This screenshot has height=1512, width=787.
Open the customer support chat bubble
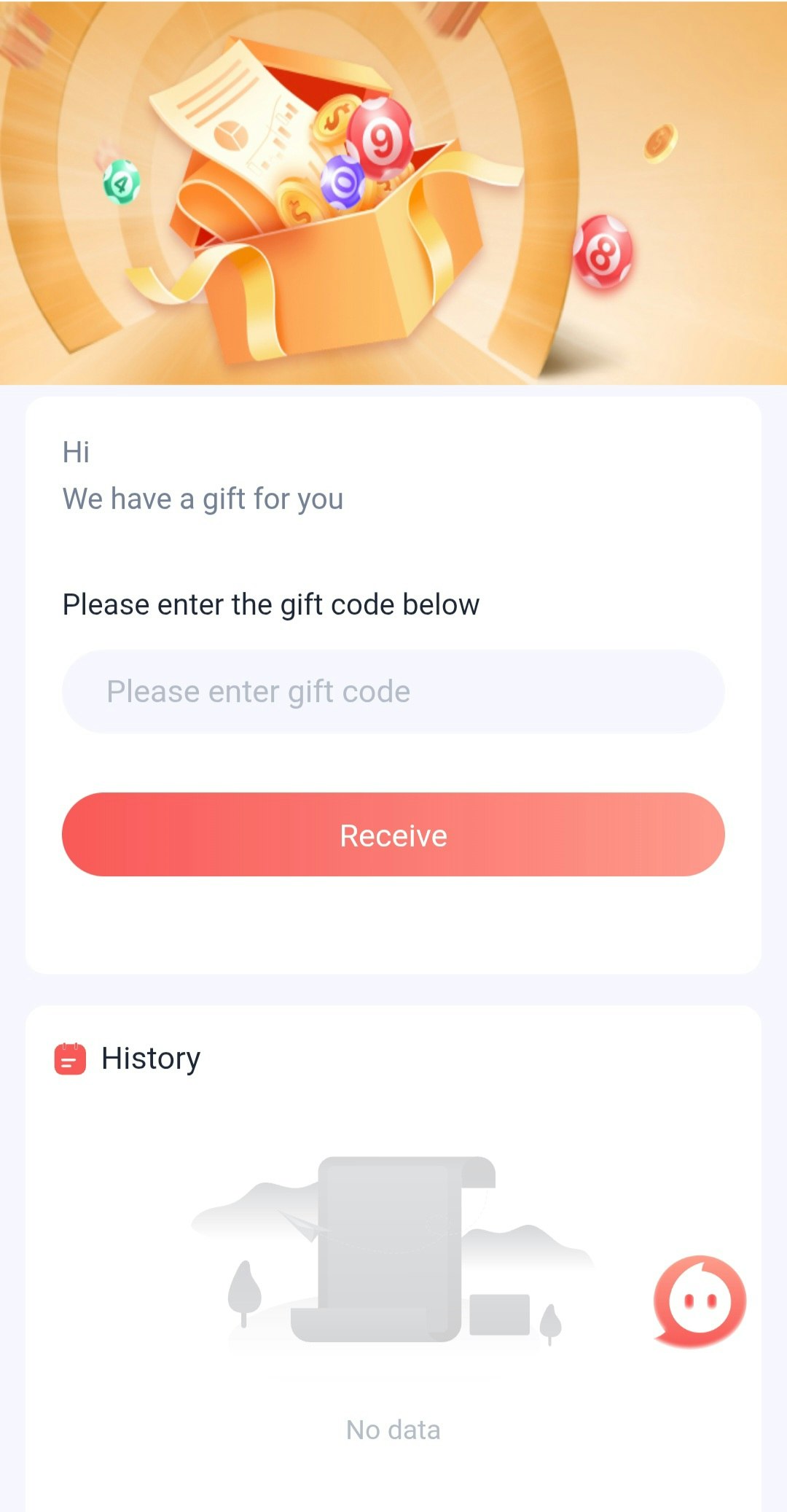[700, 1301]
